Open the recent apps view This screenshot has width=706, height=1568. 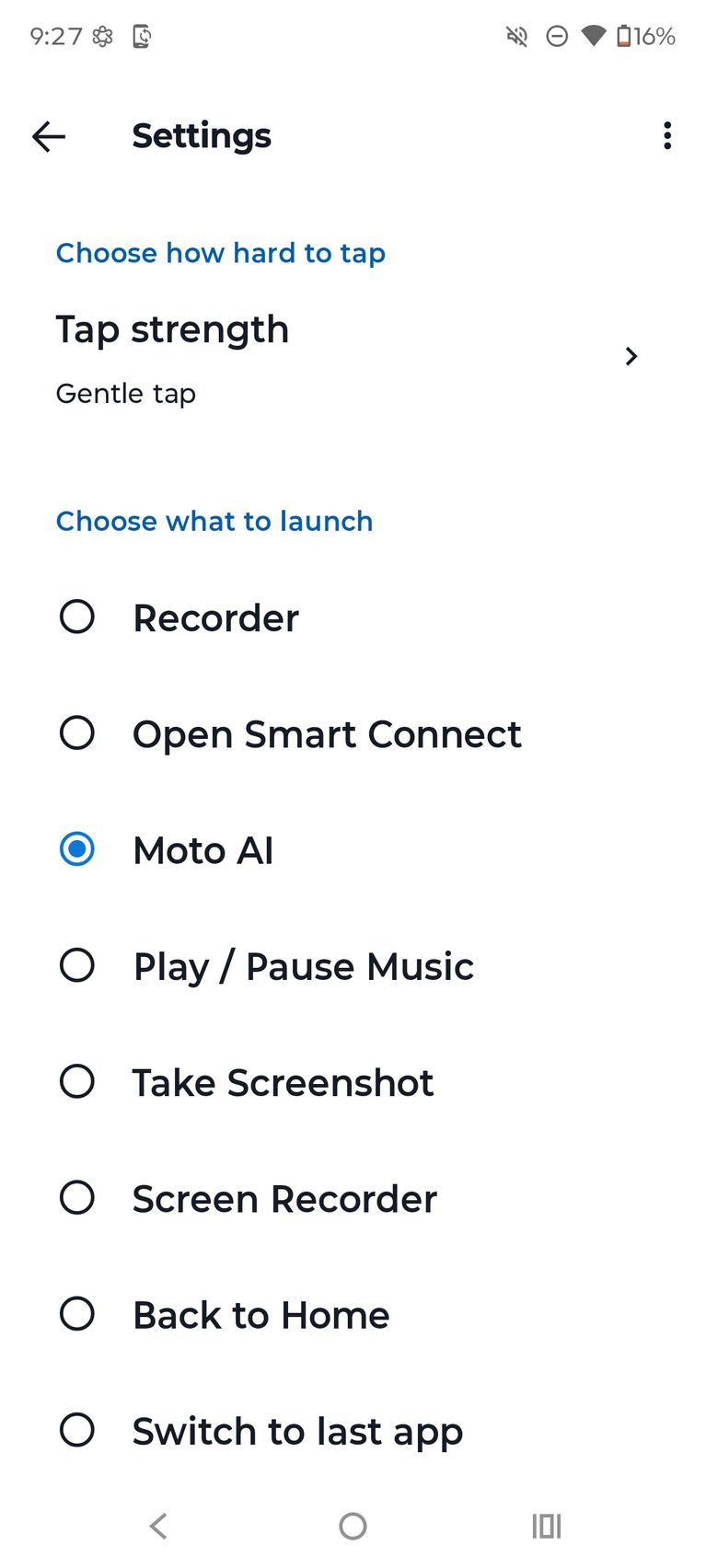pyautogui.click(x=546, y=1527)
